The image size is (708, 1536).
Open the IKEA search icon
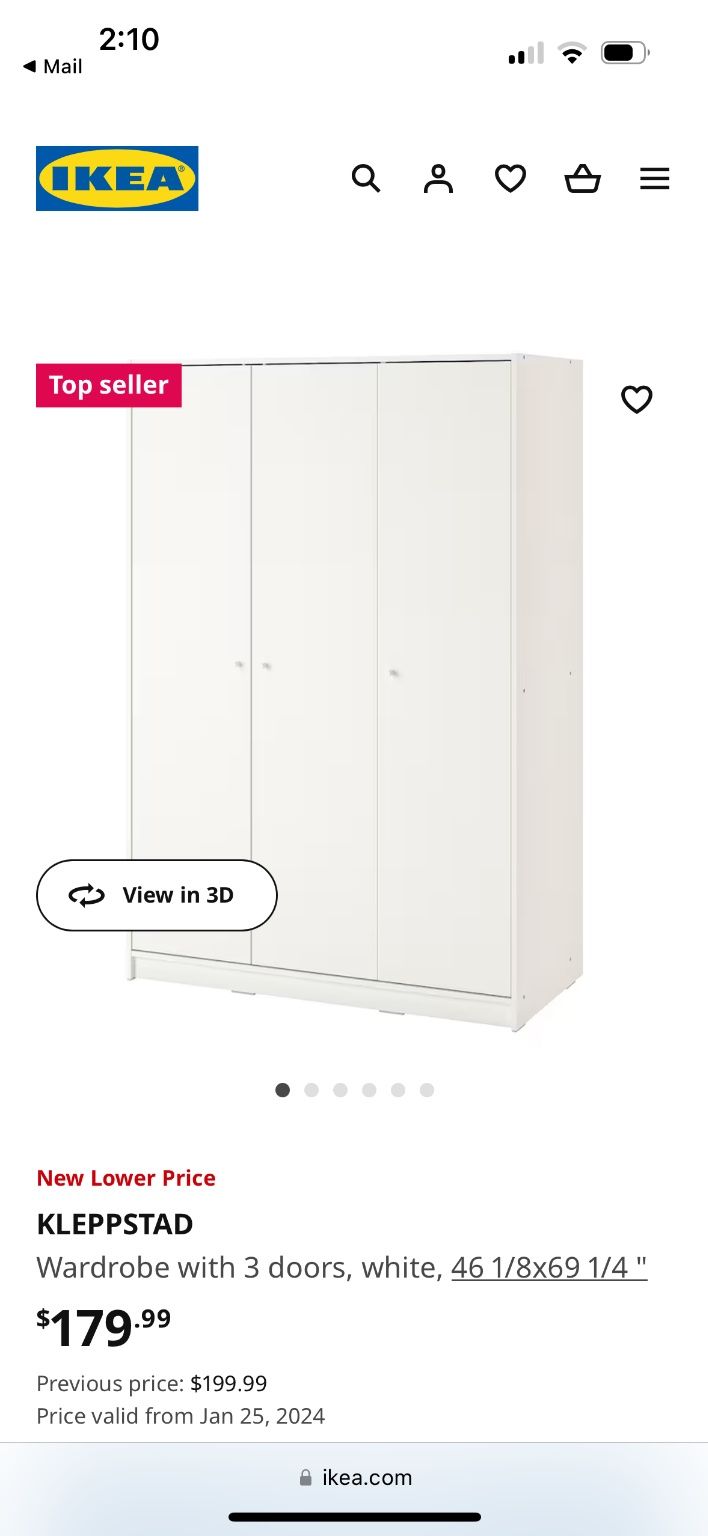(366, 179)
